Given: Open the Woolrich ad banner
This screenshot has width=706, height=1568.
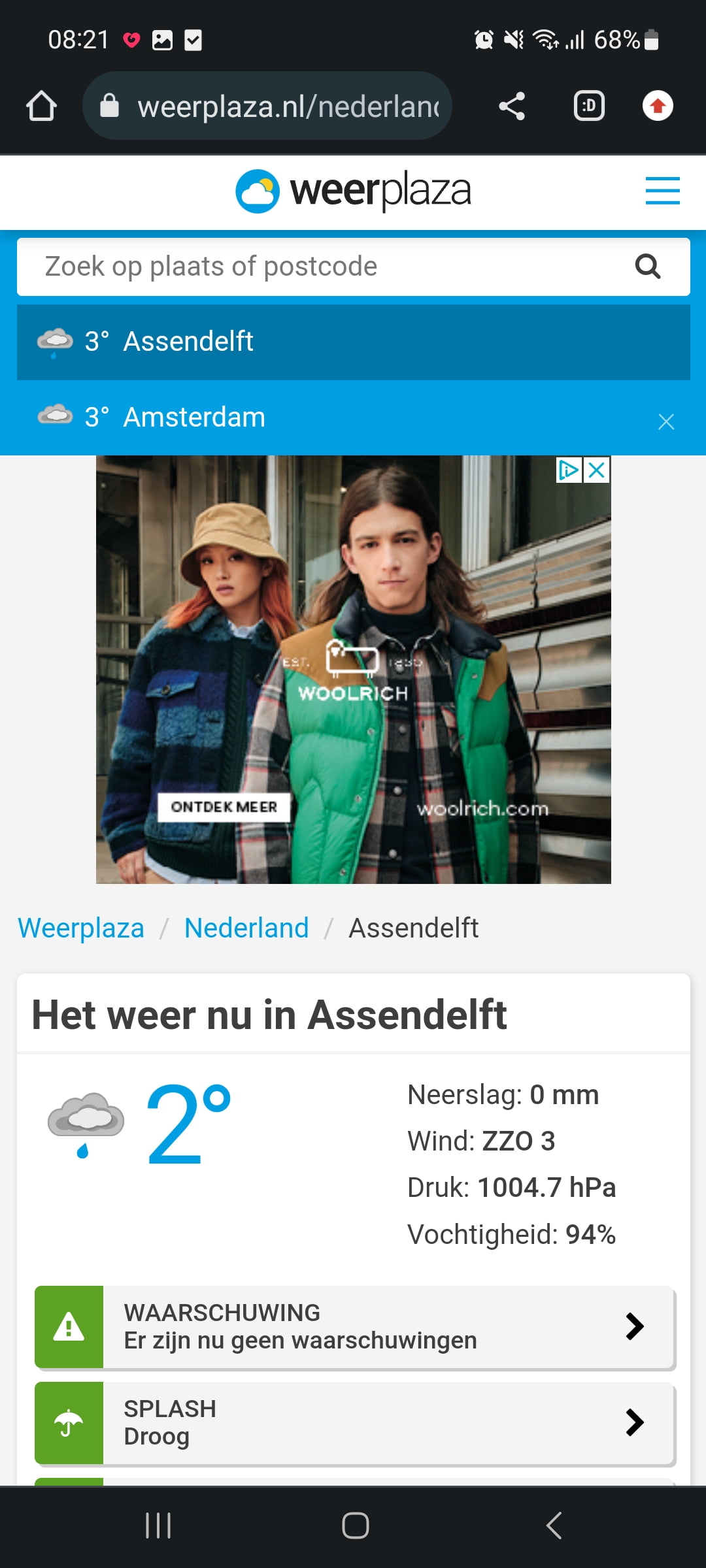Looking at the screenshot, I should point(354,670).
